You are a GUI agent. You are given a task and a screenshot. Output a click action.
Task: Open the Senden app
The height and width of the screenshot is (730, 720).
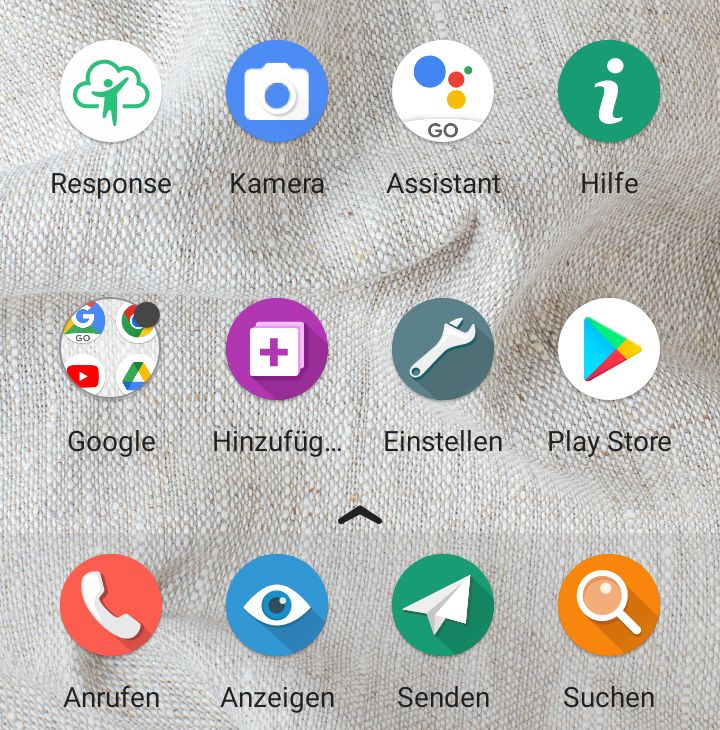point(443,605)
